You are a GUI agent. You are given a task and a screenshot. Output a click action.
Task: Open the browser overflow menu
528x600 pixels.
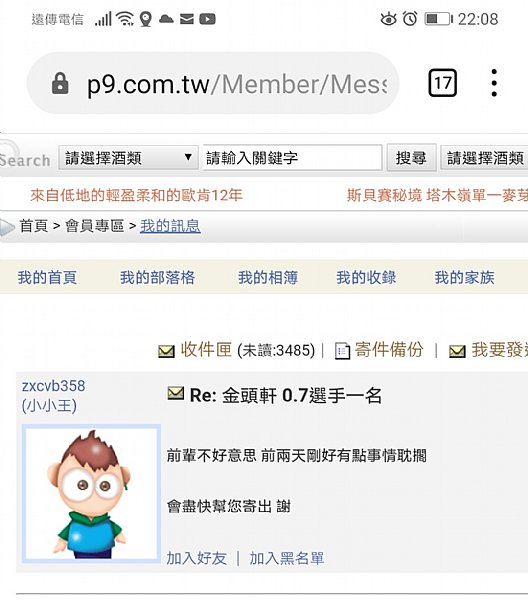[x=494, y=83]
